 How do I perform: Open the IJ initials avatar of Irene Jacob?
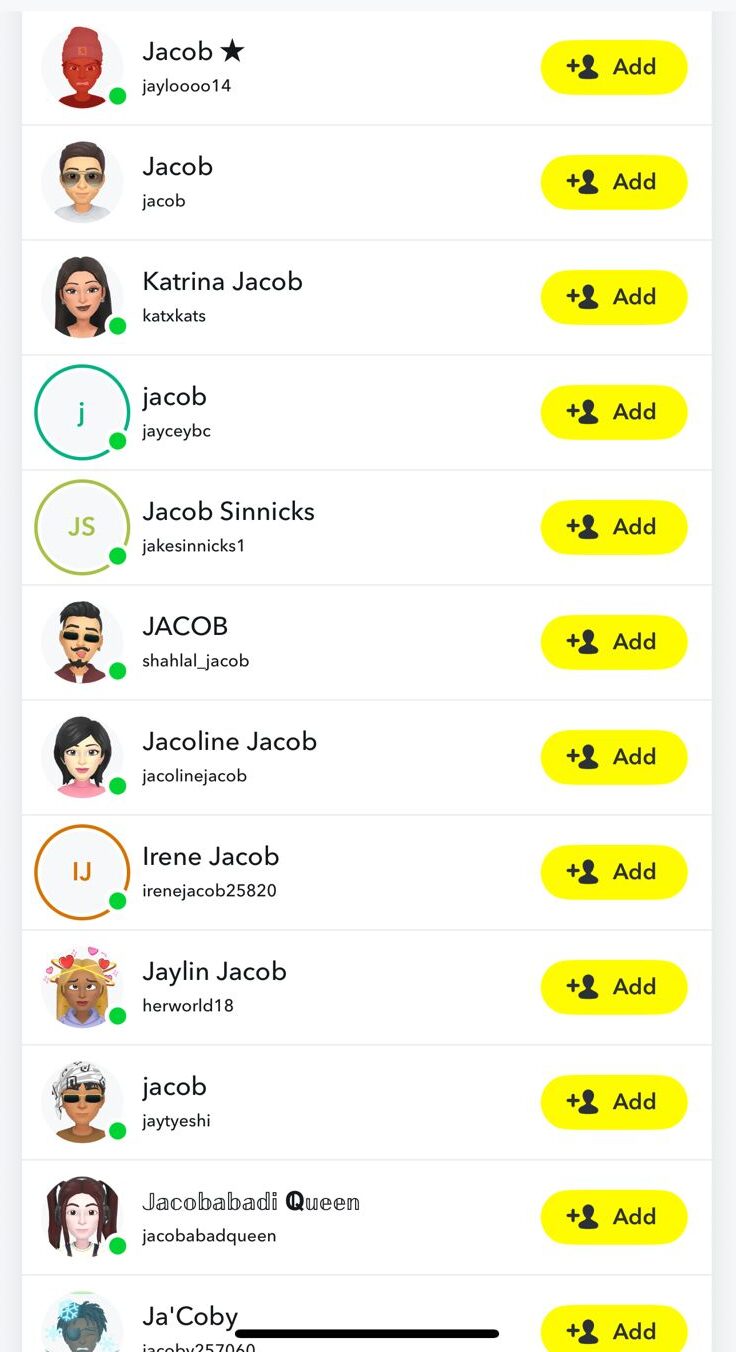tap(82, 872)
